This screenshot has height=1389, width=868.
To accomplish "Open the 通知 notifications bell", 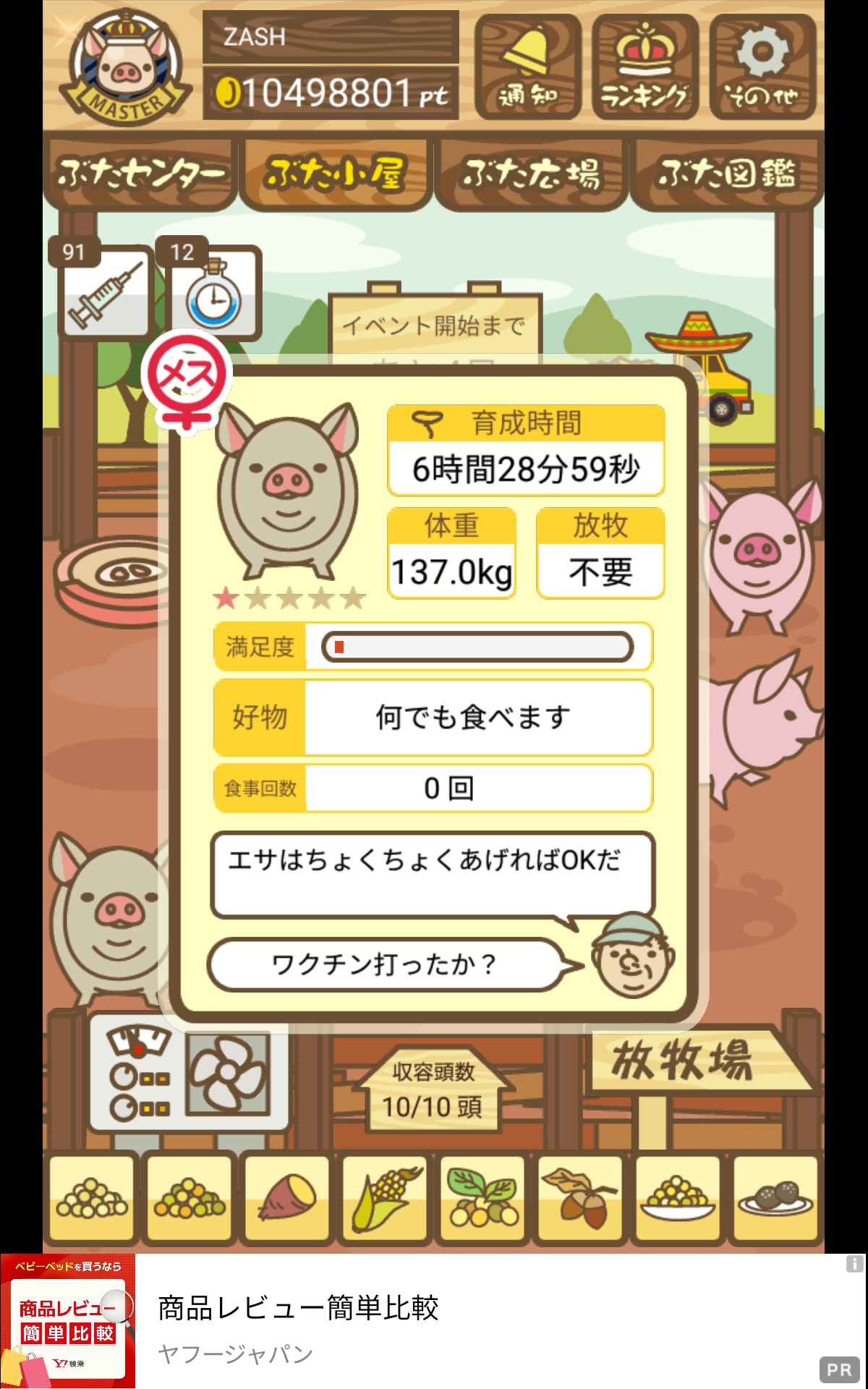I will coord(527,67).
